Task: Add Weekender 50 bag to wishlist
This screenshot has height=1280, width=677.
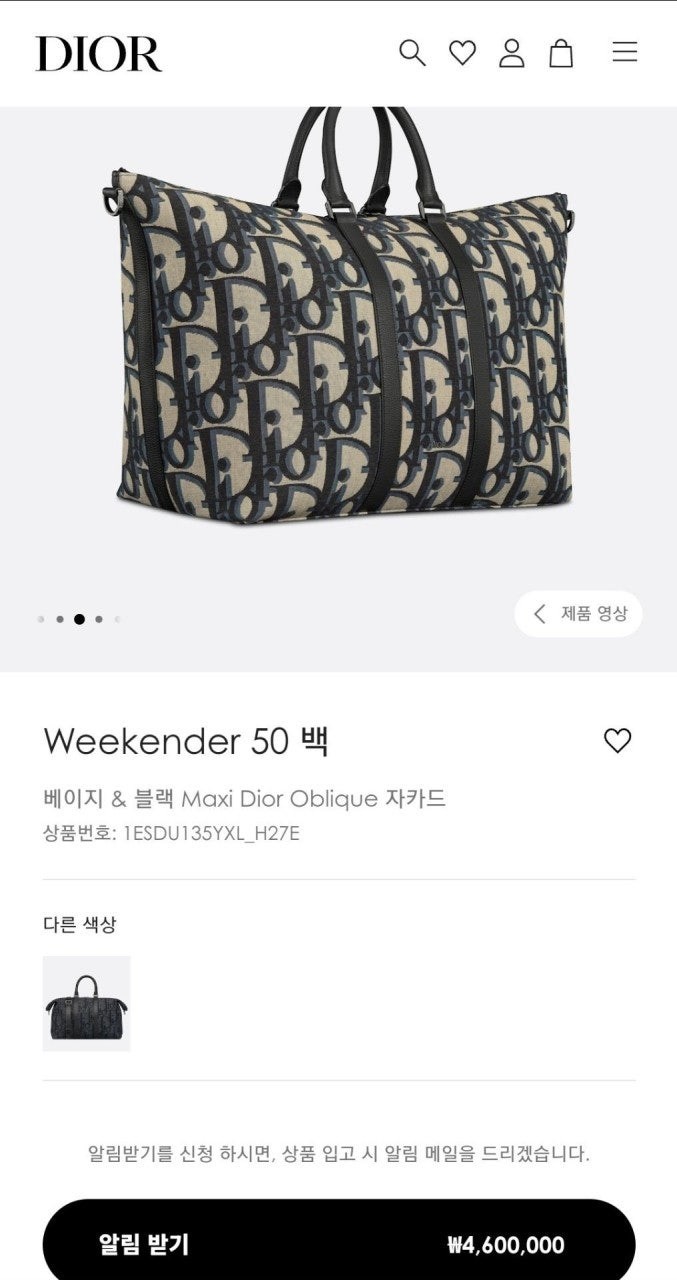Action: [x=617, y=741]
